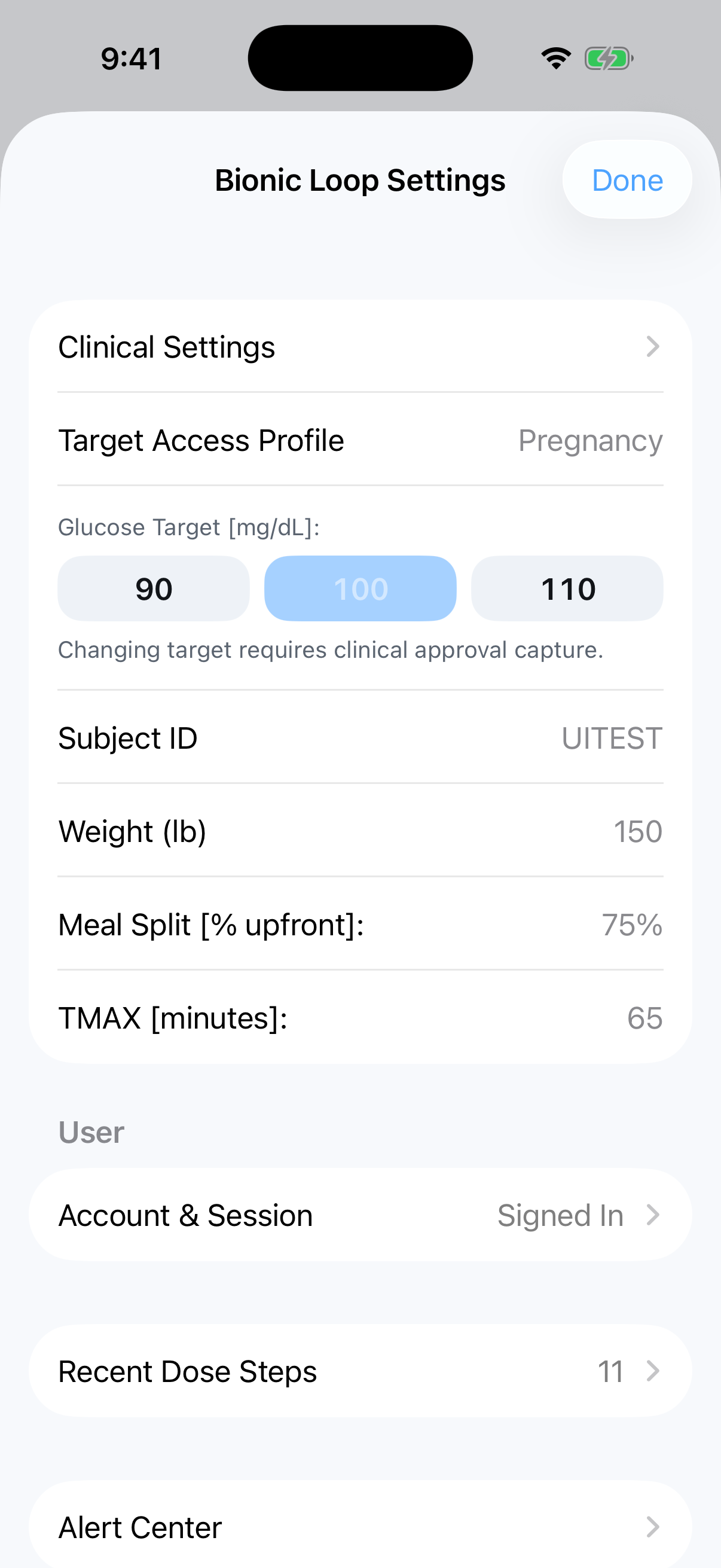Screen dimensions: 721x1568
Task: Open the Target Access Profile selector
Action: 360,440
